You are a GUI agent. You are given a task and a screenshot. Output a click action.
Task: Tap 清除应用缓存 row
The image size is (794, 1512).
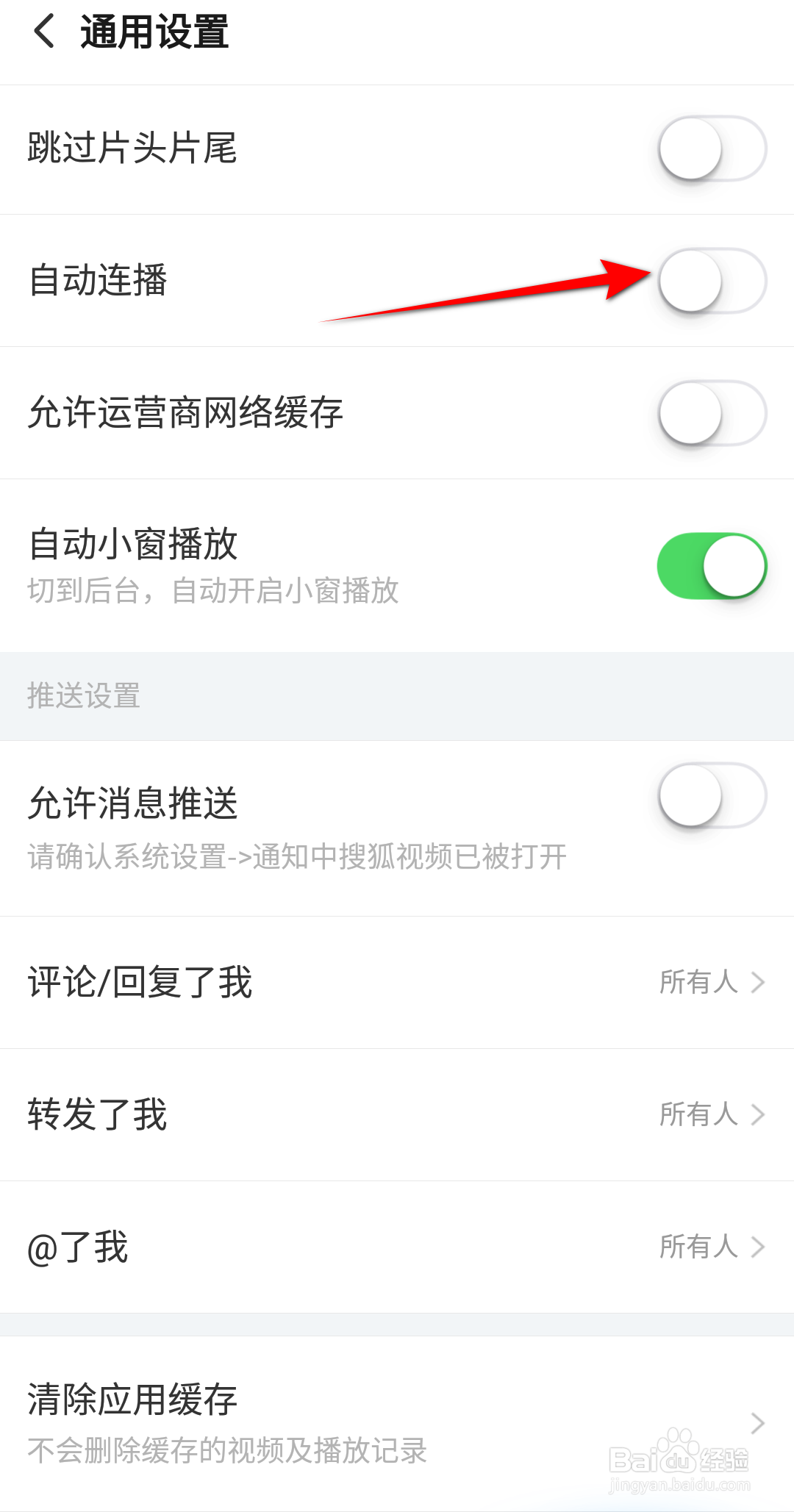click(397, 1424)
